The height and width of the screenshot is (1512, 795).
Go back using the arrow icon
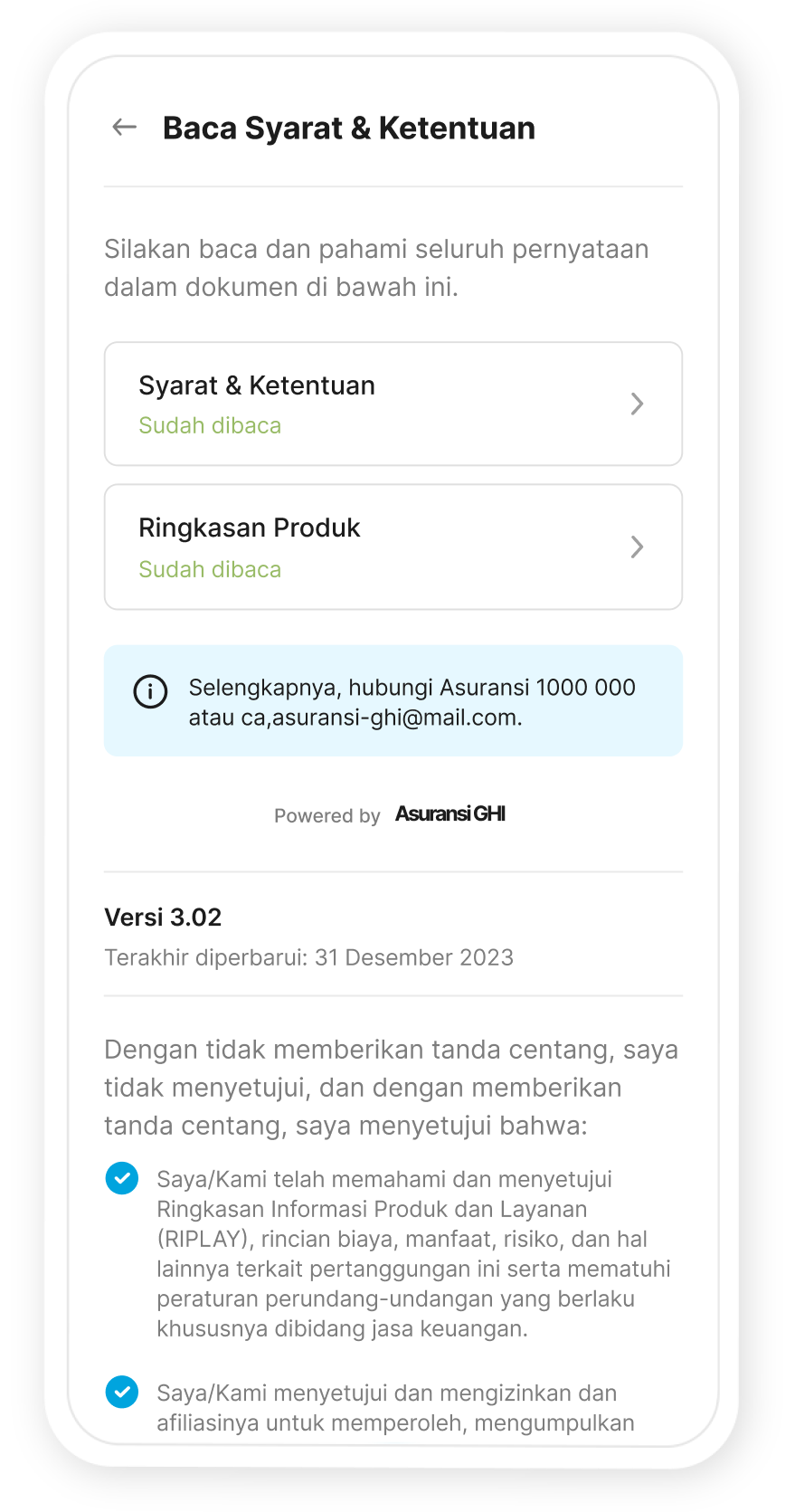124,128
